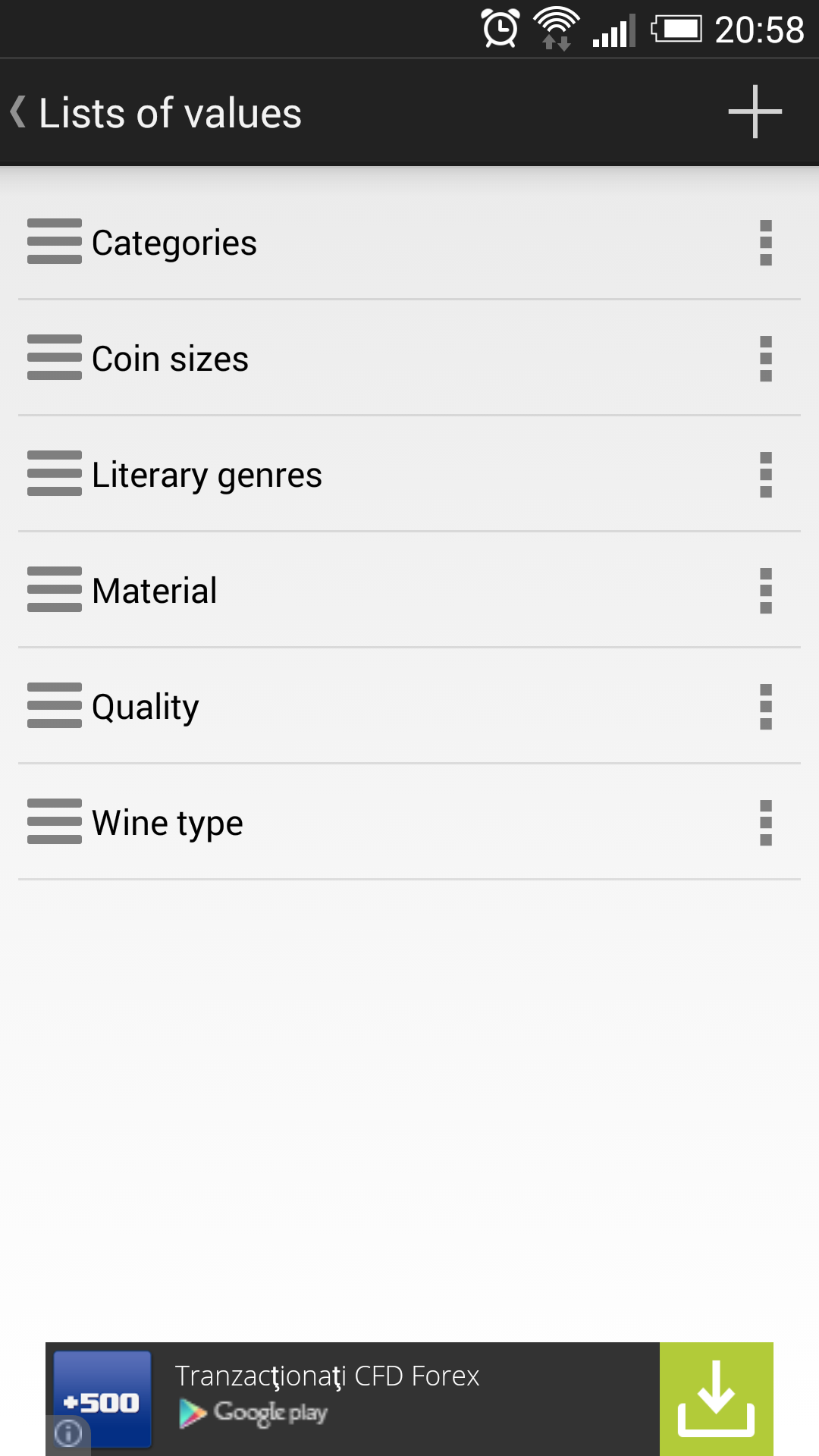This screenshot has width=819, height=1456.
Task: Open the Material values list
Action: 303,590
